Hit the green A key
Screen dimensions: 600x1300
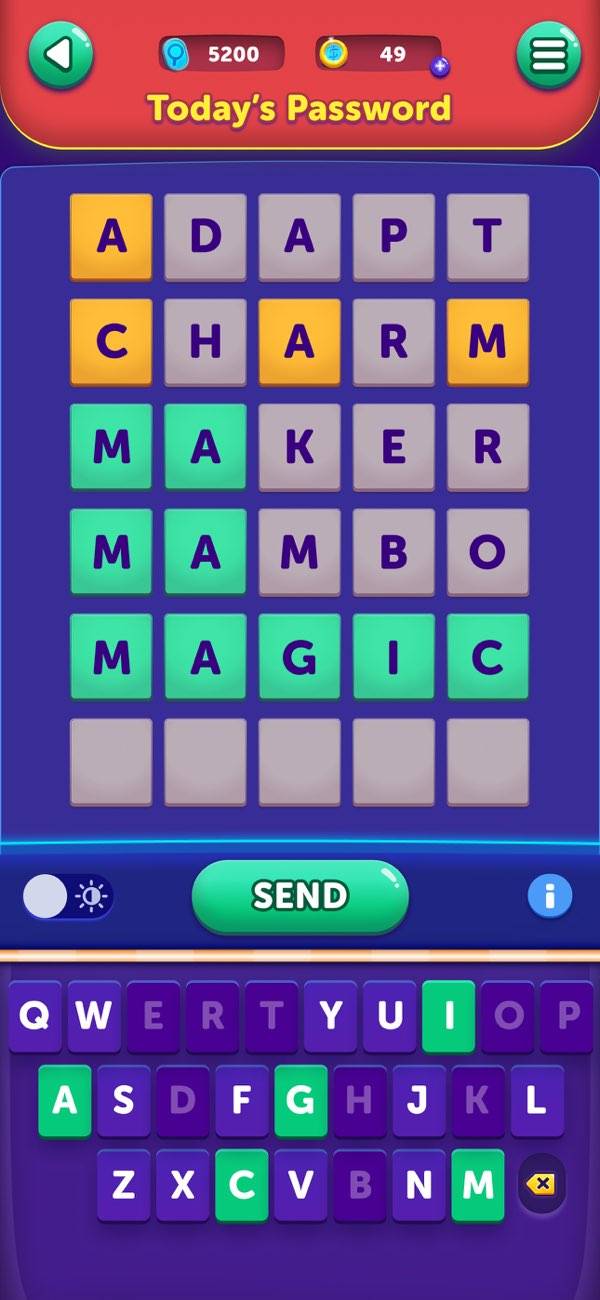[65, 1101]
